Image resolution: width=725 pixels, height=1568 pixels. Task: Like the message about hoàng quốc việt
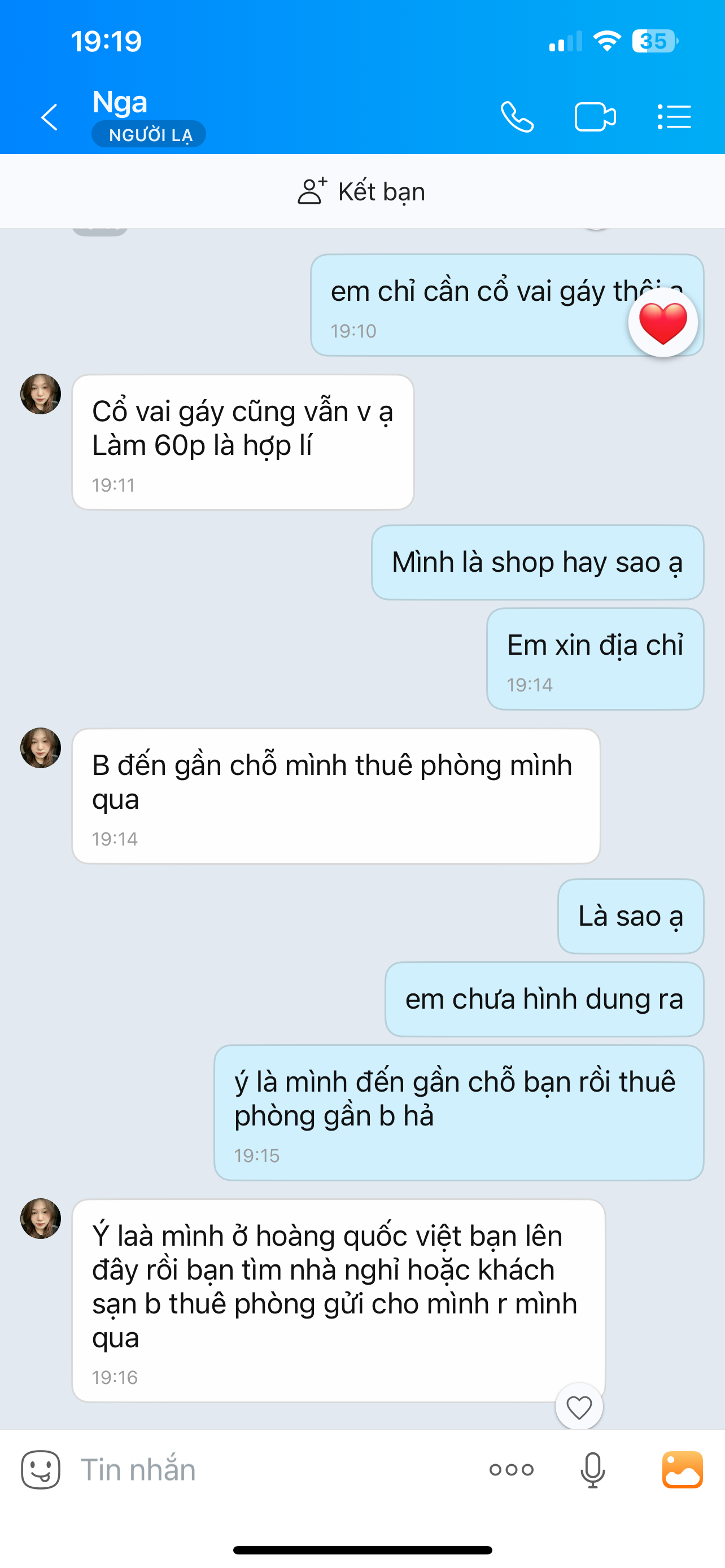pyautogui.click(x=579, y=1407)
